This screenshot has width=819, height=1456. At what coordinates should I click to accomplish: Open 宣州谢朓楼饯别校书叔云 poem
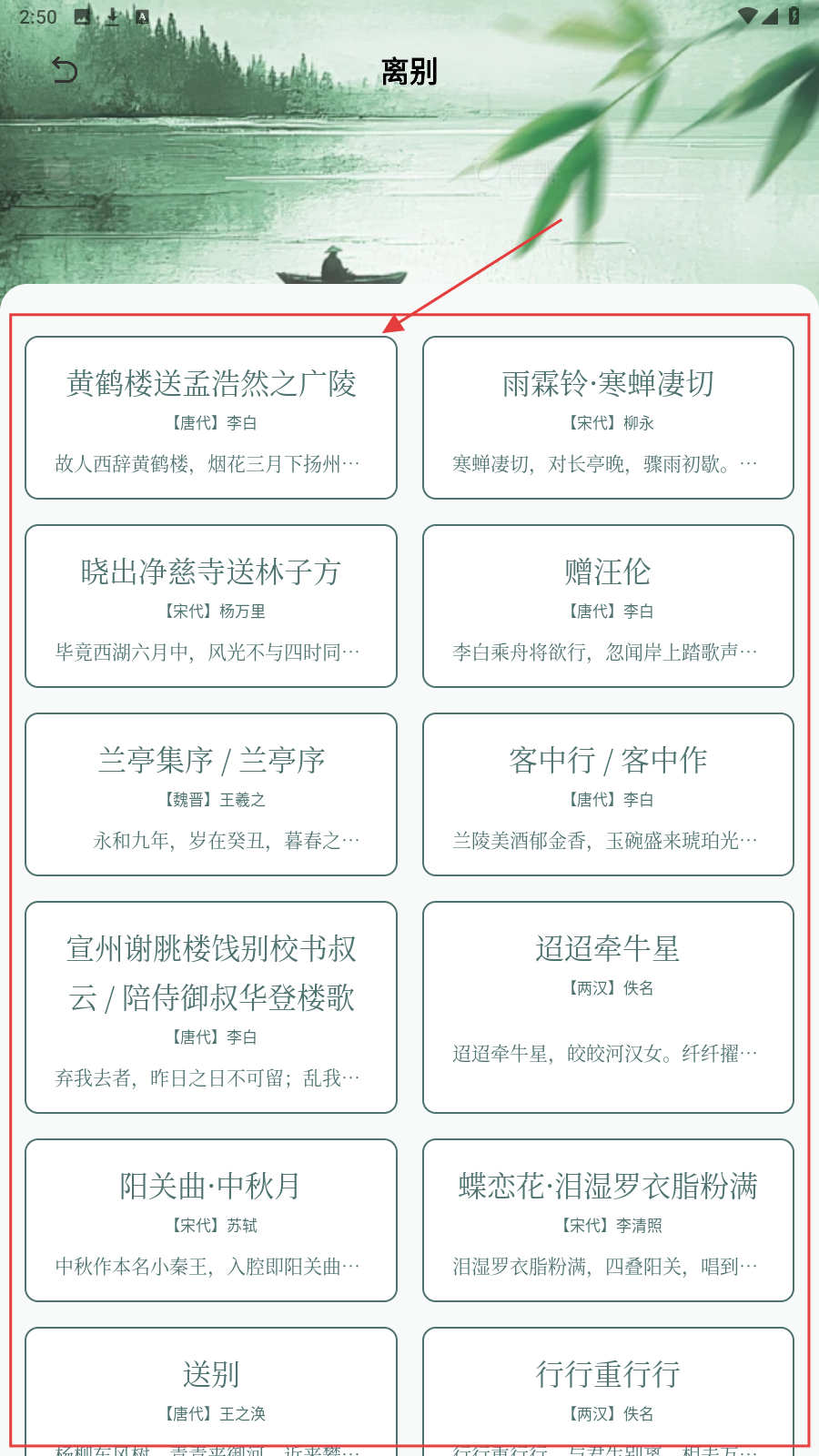click(x=211, y=1006)
